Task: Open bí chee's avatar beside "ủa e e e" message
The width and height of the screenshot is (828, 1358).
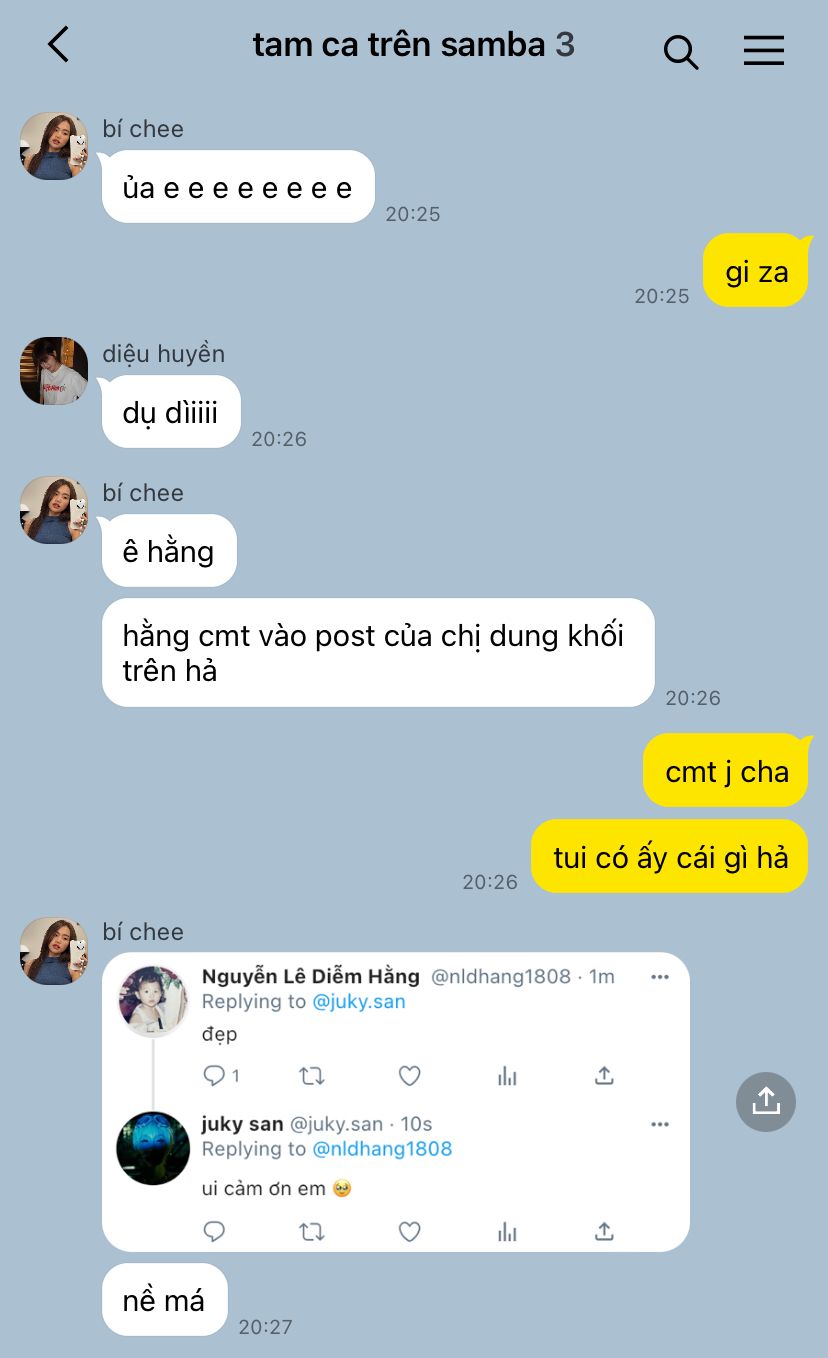Action: click(x=54, y=146)
